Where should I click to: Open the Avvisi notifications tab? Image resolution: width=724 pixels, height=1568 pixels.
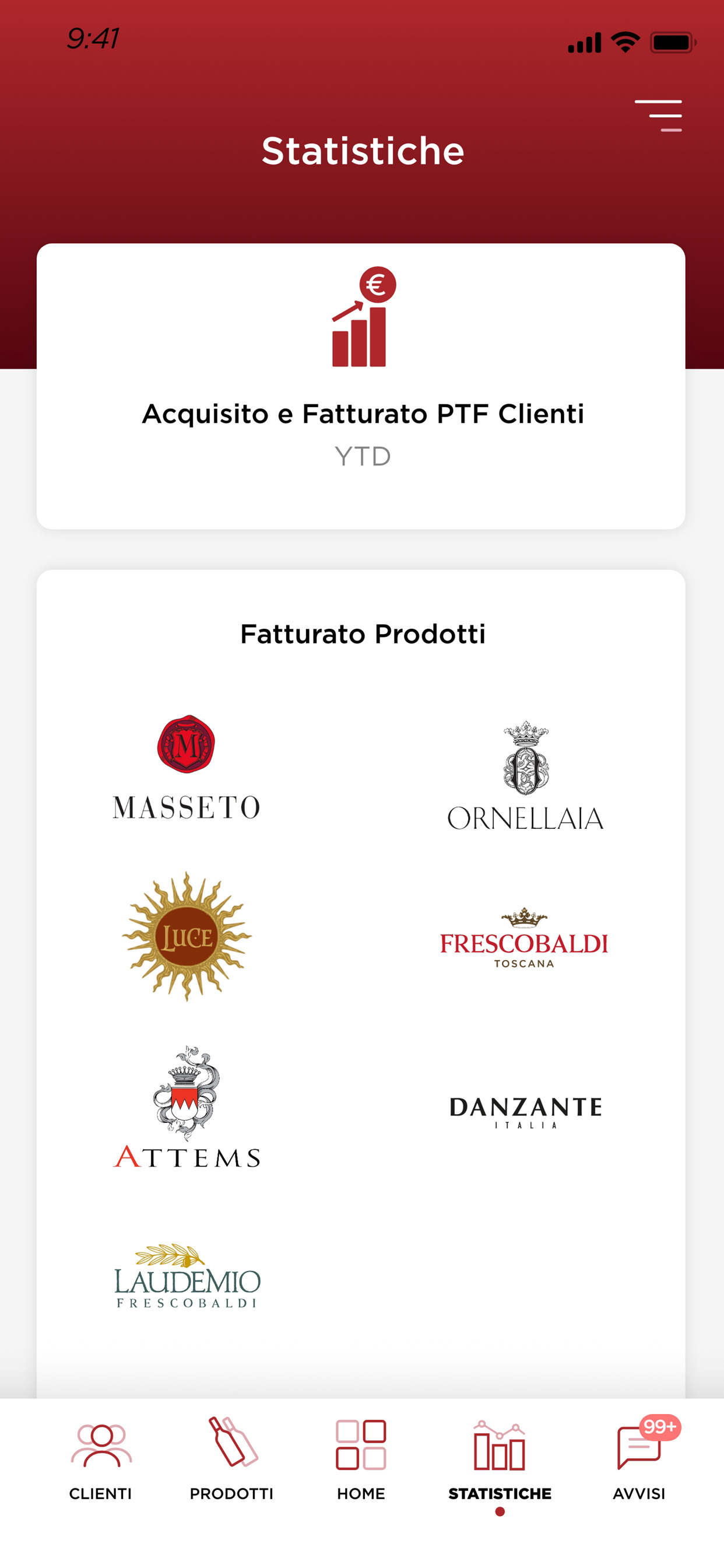pyautogui.click(x=639, y=1459)
